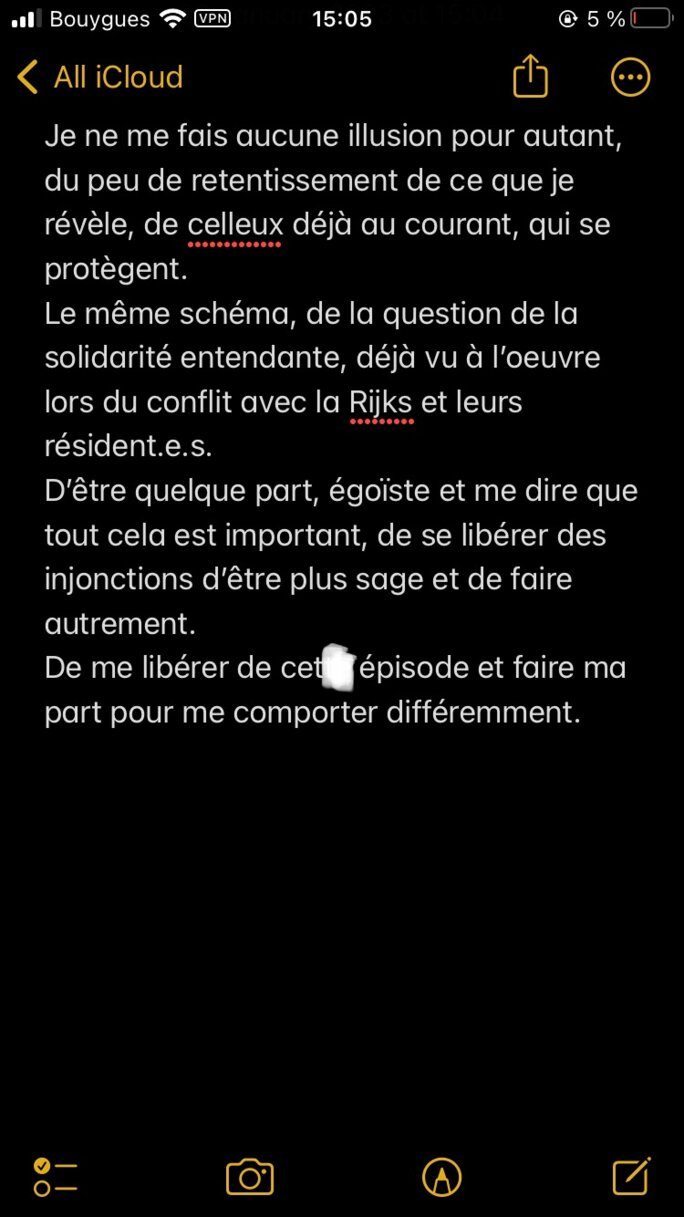Compose a new note
Viewport: 684px width, 1217px height.
click(x=631, y=1176)
